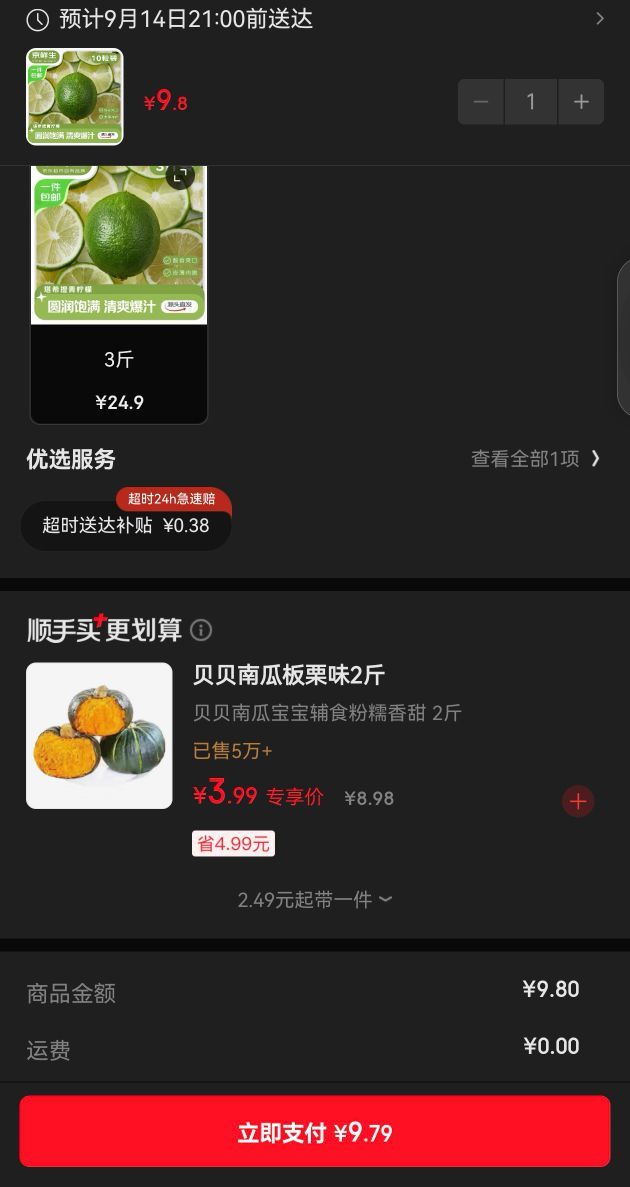Open info about 顺手买更划算

[201, 630]
